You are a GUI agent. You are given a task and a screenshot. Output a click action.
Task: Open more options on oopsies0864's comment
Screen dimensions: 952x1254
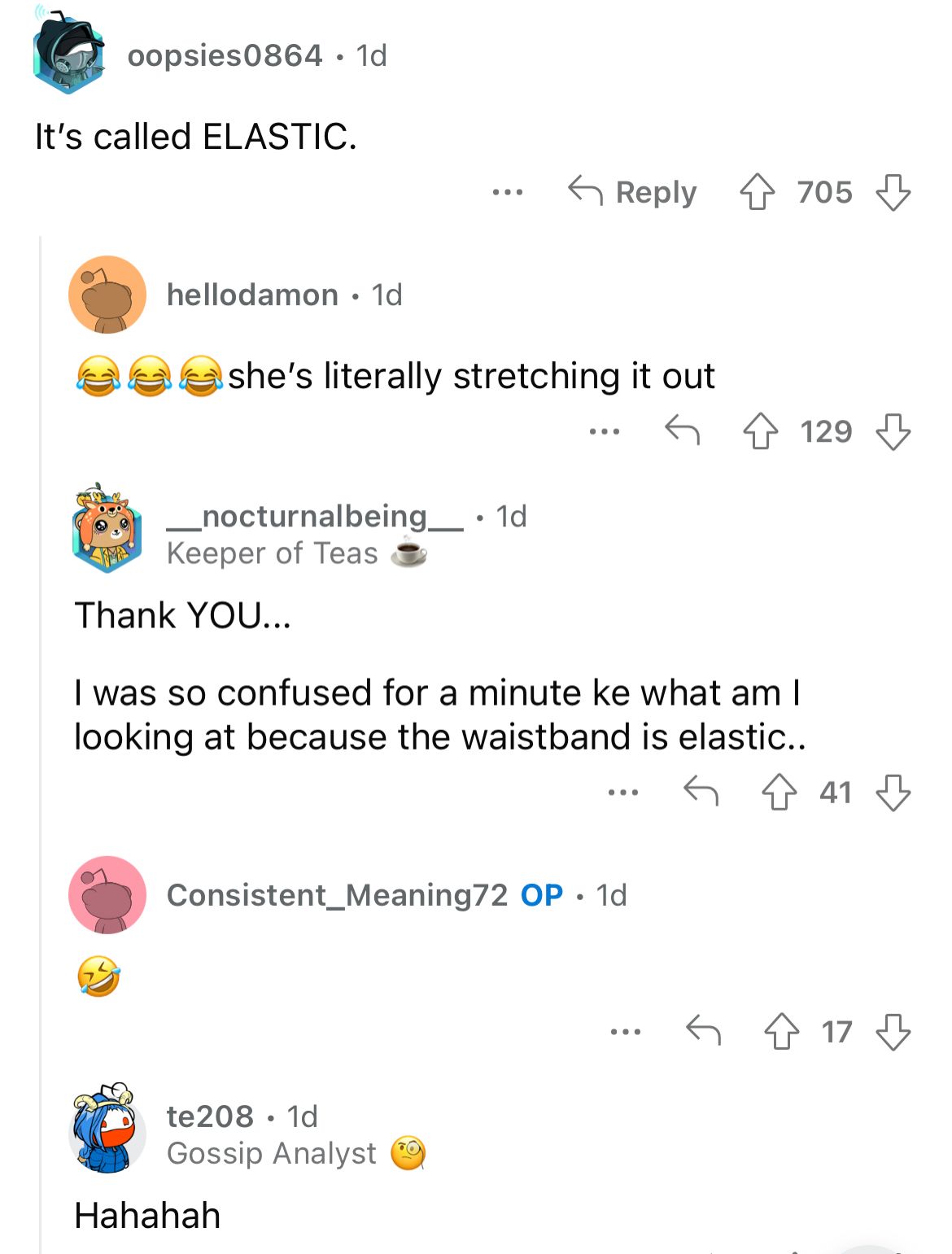(x=507, y=193)
